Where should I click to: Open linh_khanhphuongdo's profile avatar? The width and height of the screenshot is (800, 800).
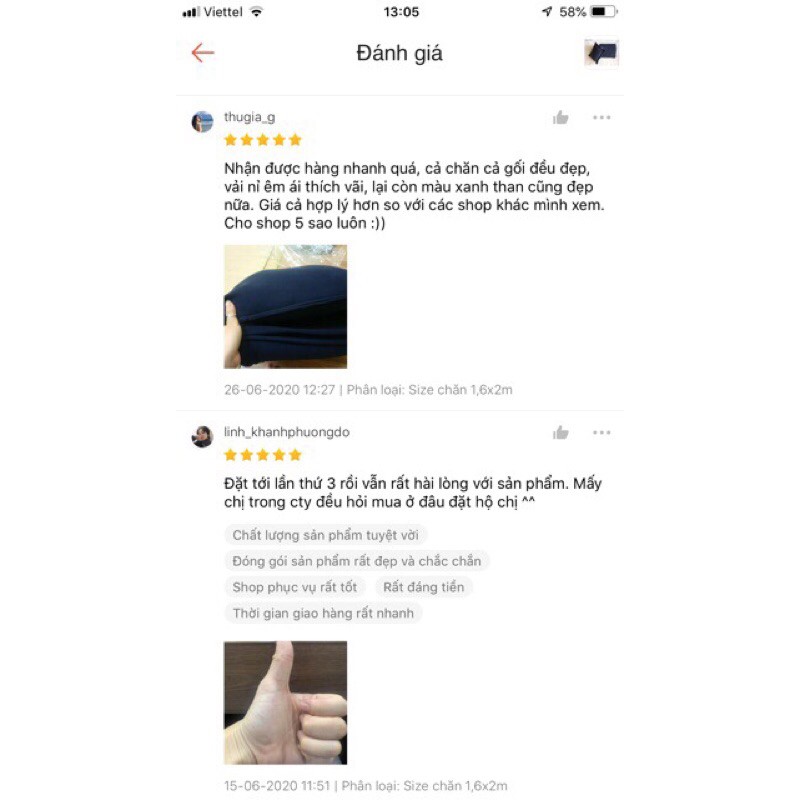point(203,437)
